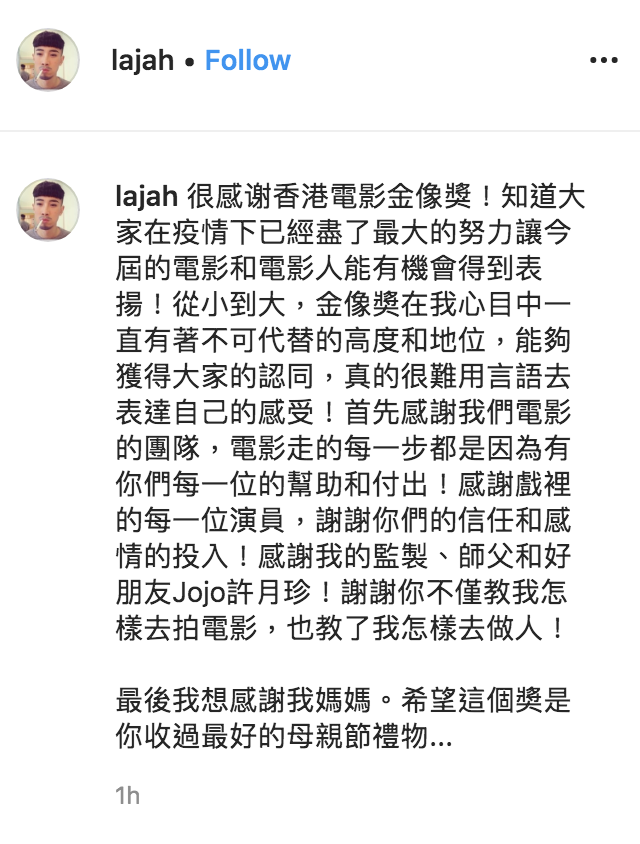Image resolution: width=640 pixels, height=844 pixels.
Task: Open lajah's profile picture in the header
Action: point(48,60)
